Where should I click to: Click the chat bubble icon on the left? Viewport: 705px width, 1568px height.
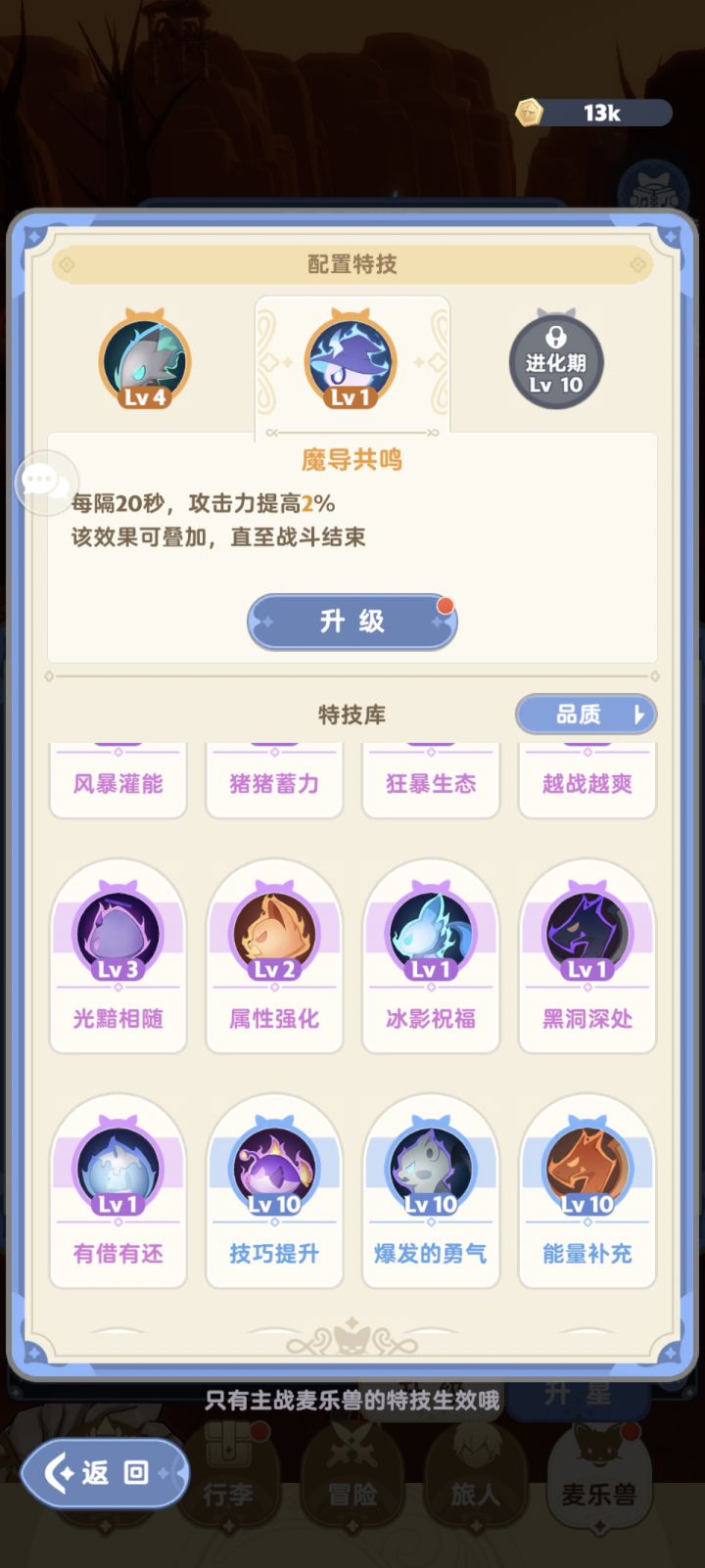[49, 481]
